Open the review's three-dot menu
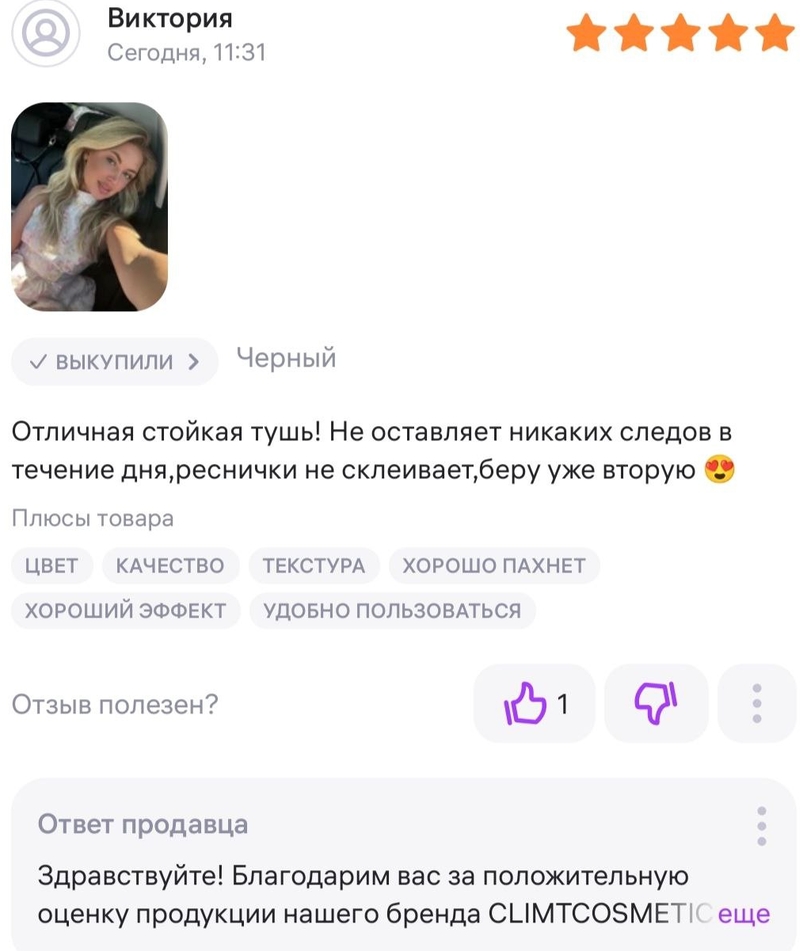This screenshot has width=807, height=951. [x=757, y=704]
